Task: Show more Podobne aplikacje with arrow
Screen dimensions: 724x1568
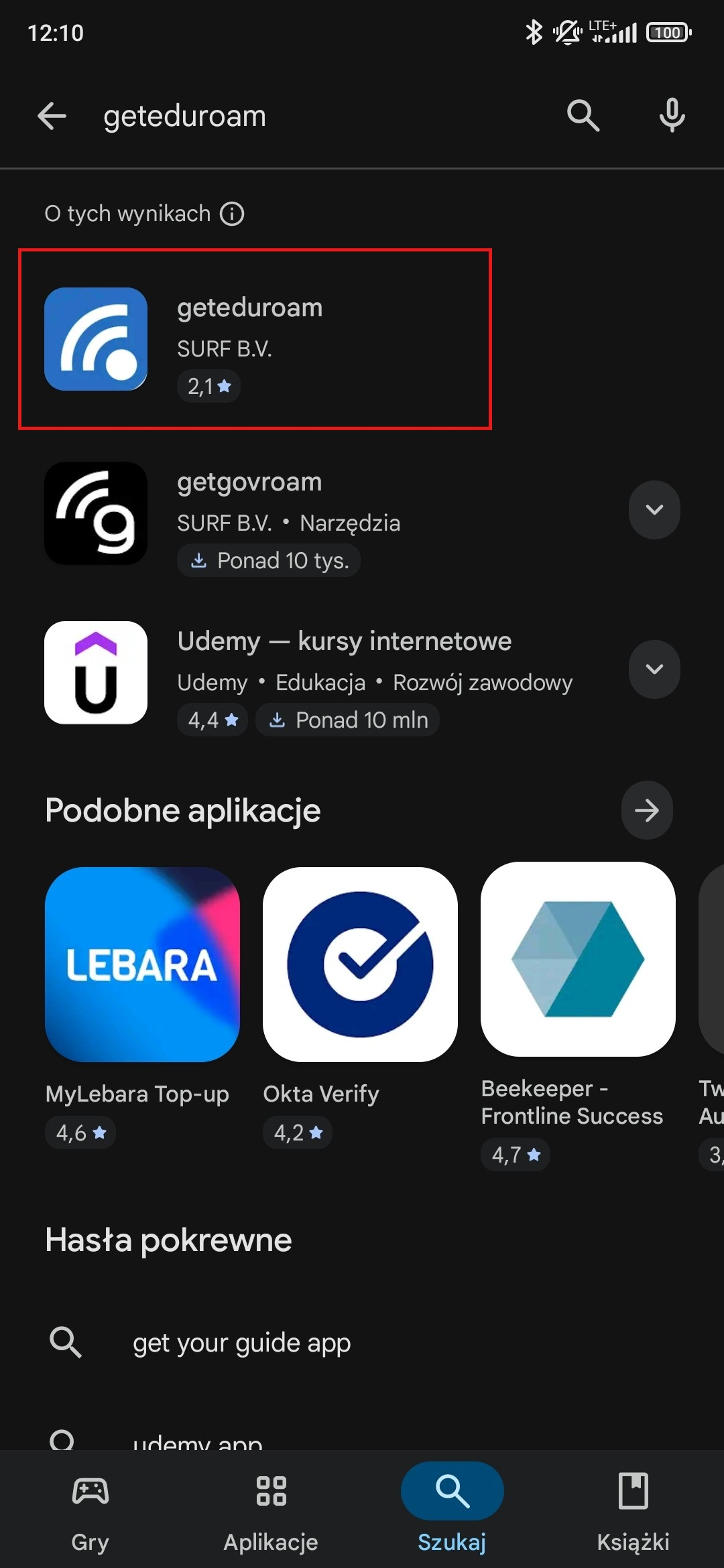Action: pos(647,810)
